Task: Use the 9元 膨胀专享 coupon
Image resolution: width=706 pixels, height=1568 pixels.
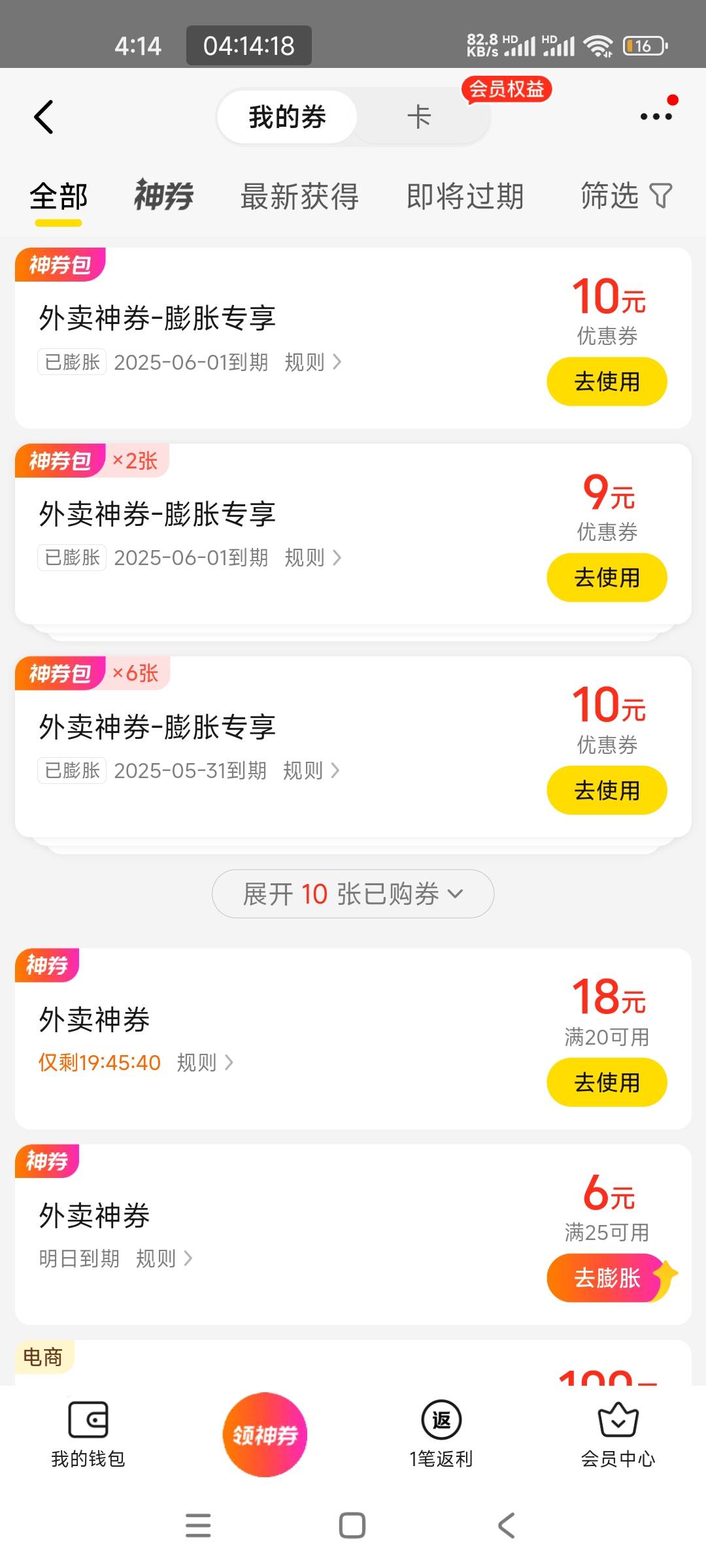Action: 607,578
